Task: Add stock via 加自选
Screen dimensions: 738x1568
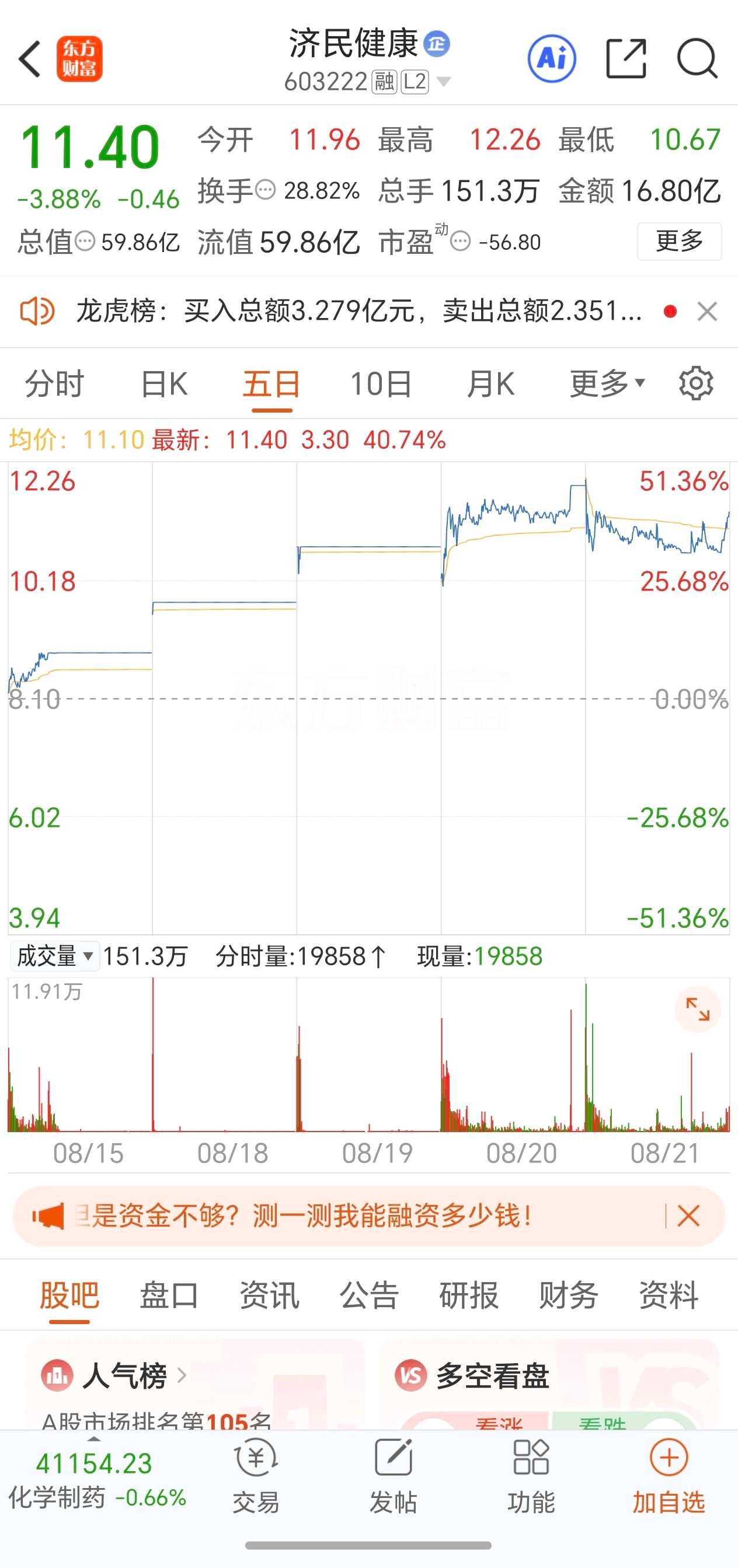Action: [669, 1477]
